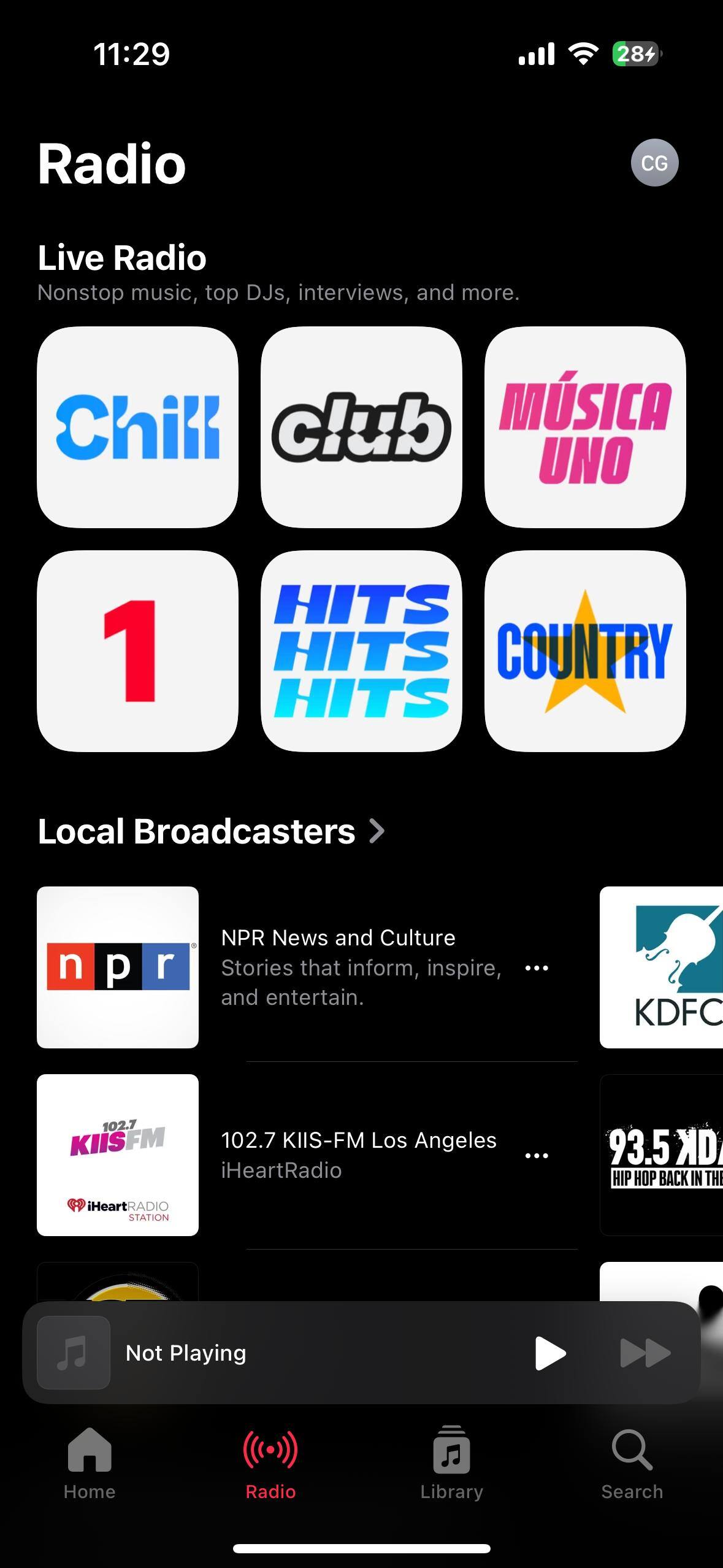Open more options for NPR News and Culture
The width and height of the screenshot is (723, 1568).
(537, 968)
